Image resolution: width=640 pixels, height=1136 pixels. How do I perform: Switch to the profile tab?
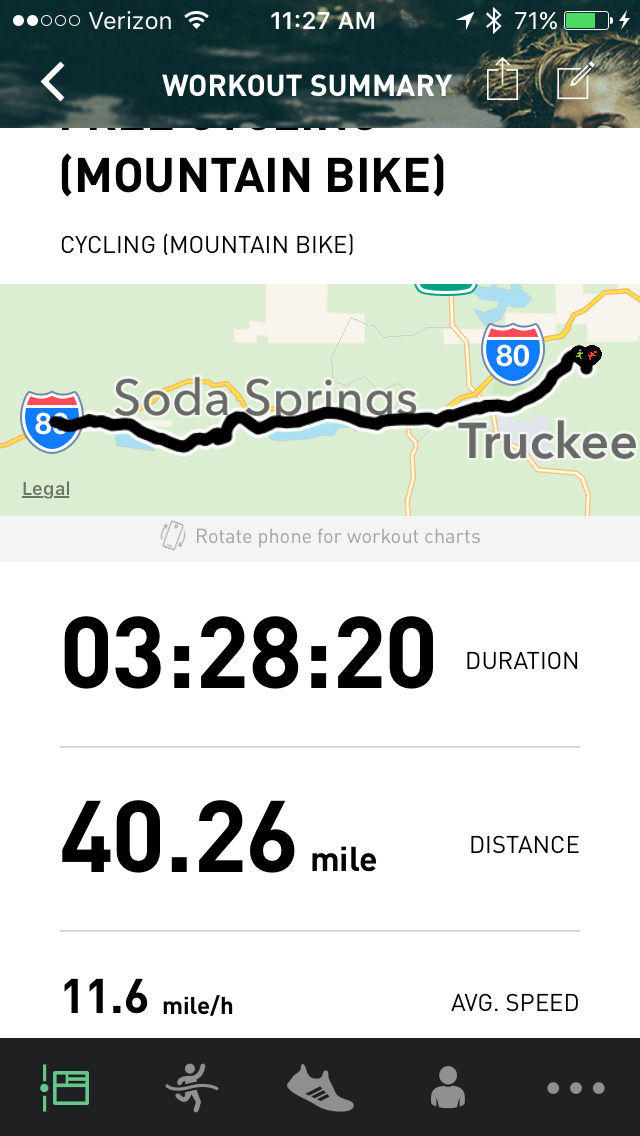click(x=448, y=1087)
